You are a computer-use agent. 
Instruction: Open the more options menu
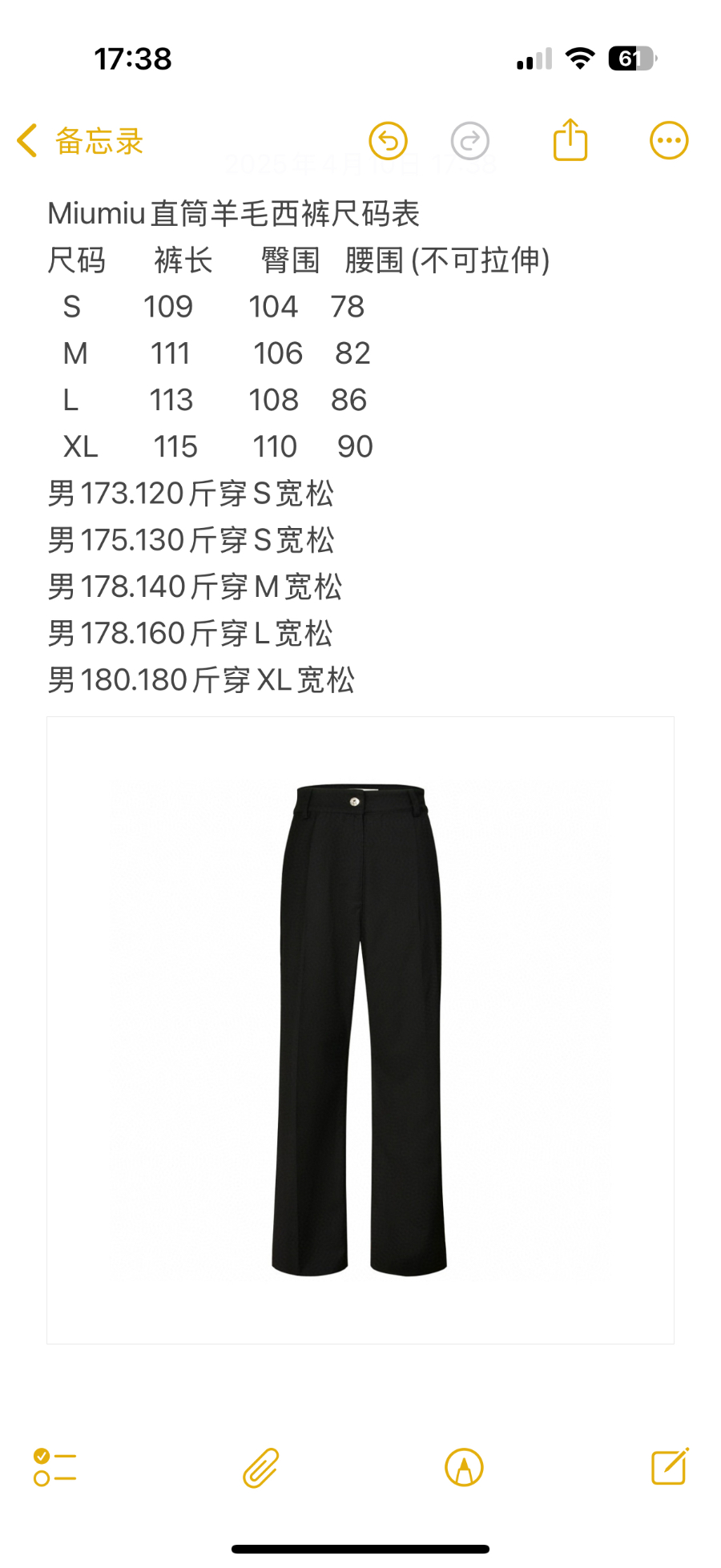[669, 141]
